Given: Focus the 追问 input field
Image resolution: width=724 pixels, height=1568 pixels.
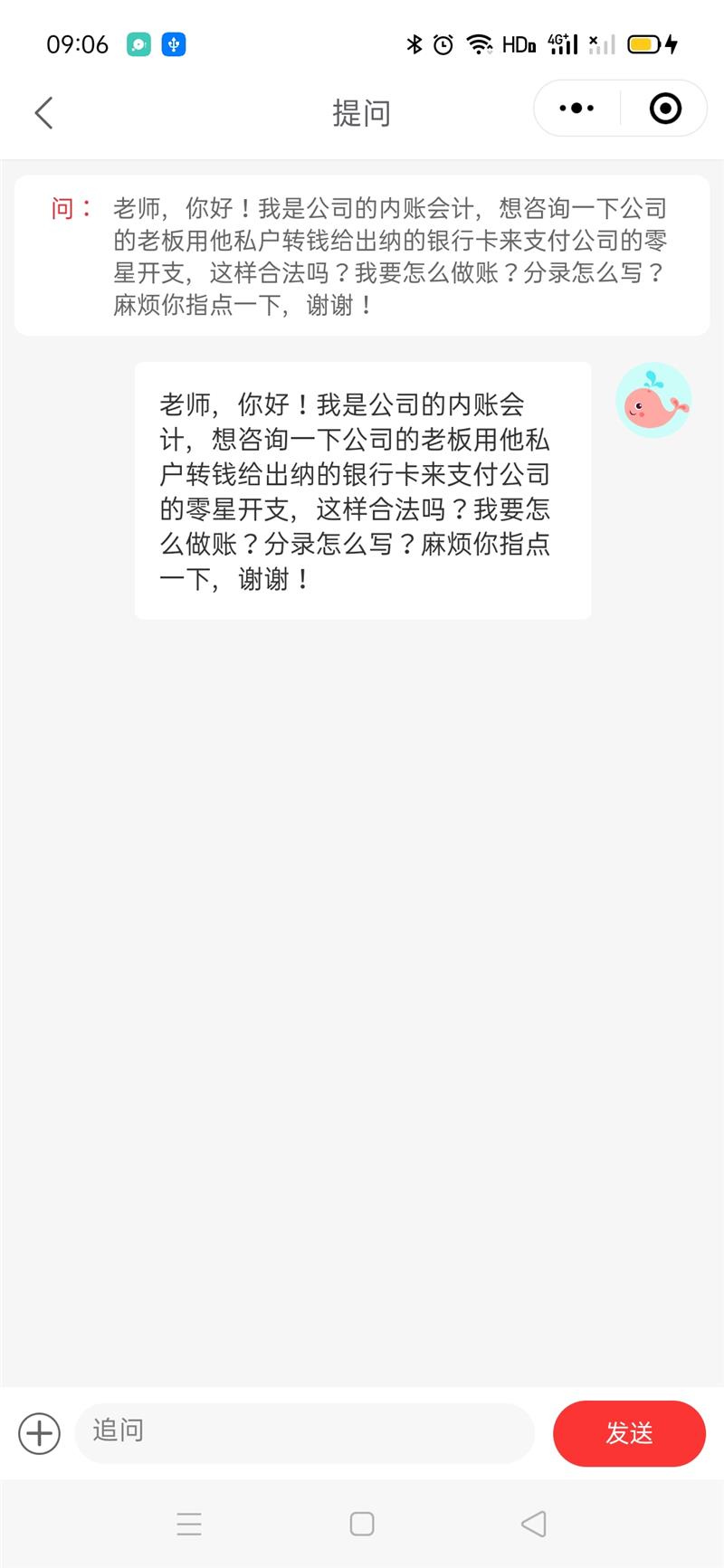Looking at the screenshot, I should point(304,1432).
